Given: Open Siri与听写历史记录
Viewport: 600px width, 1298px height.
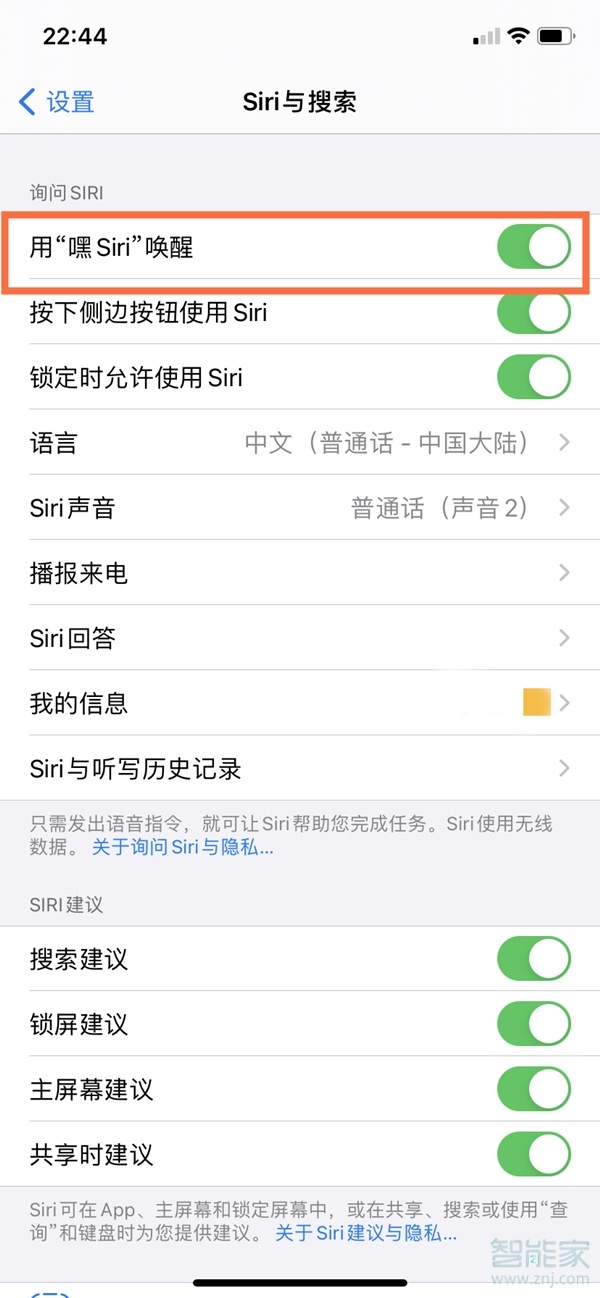Looking at the screenshot, I should (300, 768).
